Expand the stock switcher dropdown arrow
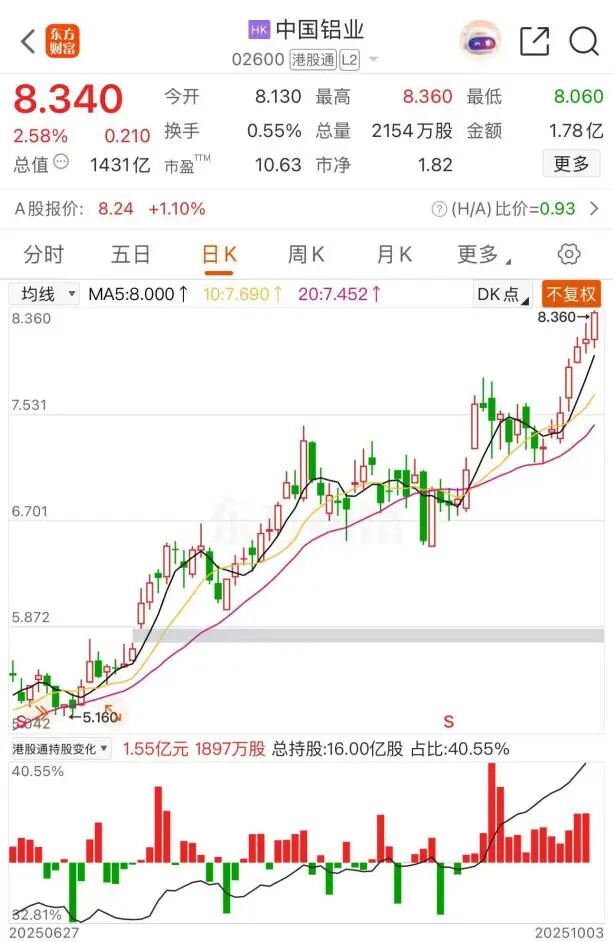 [x=374, y=60]
